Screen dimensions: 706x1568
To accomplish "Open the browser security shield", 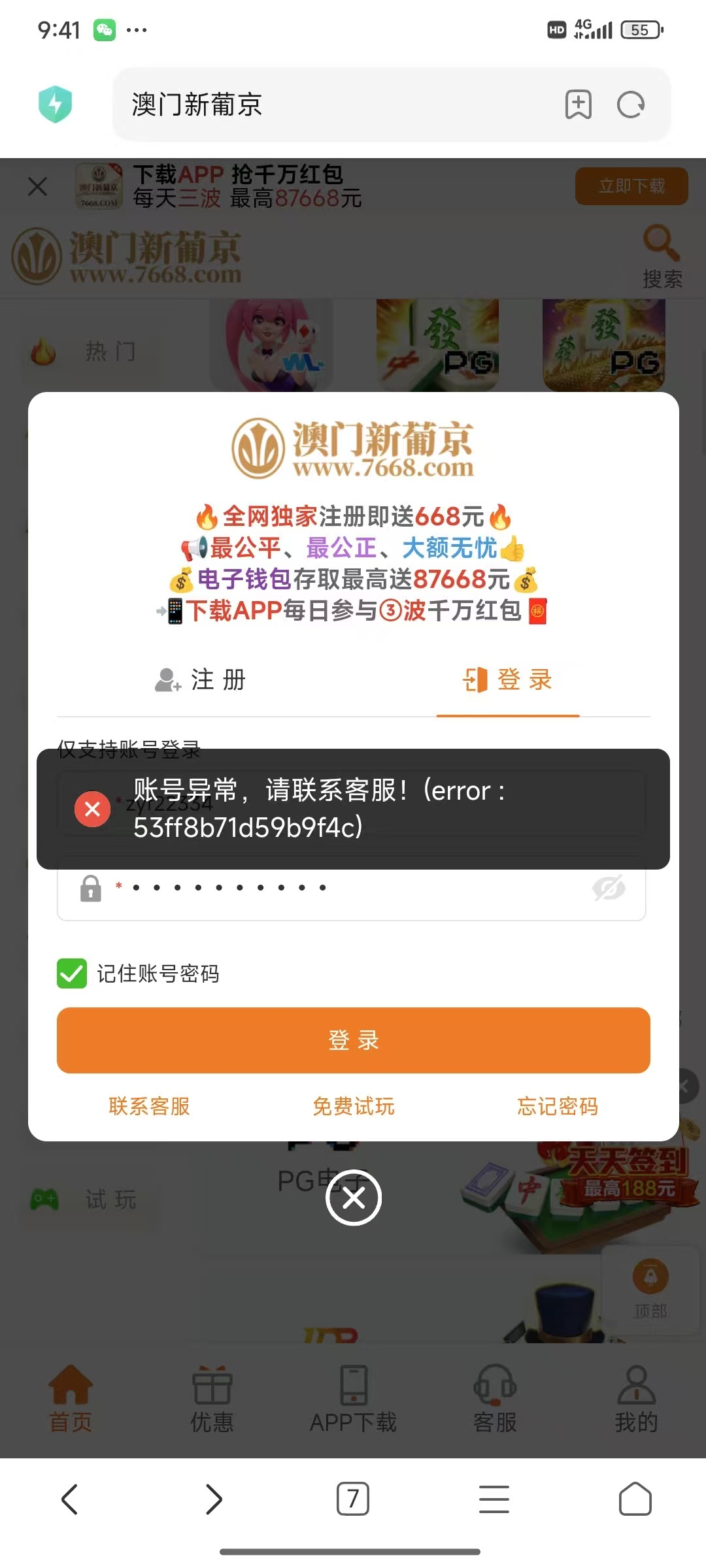I will [56, 105].
